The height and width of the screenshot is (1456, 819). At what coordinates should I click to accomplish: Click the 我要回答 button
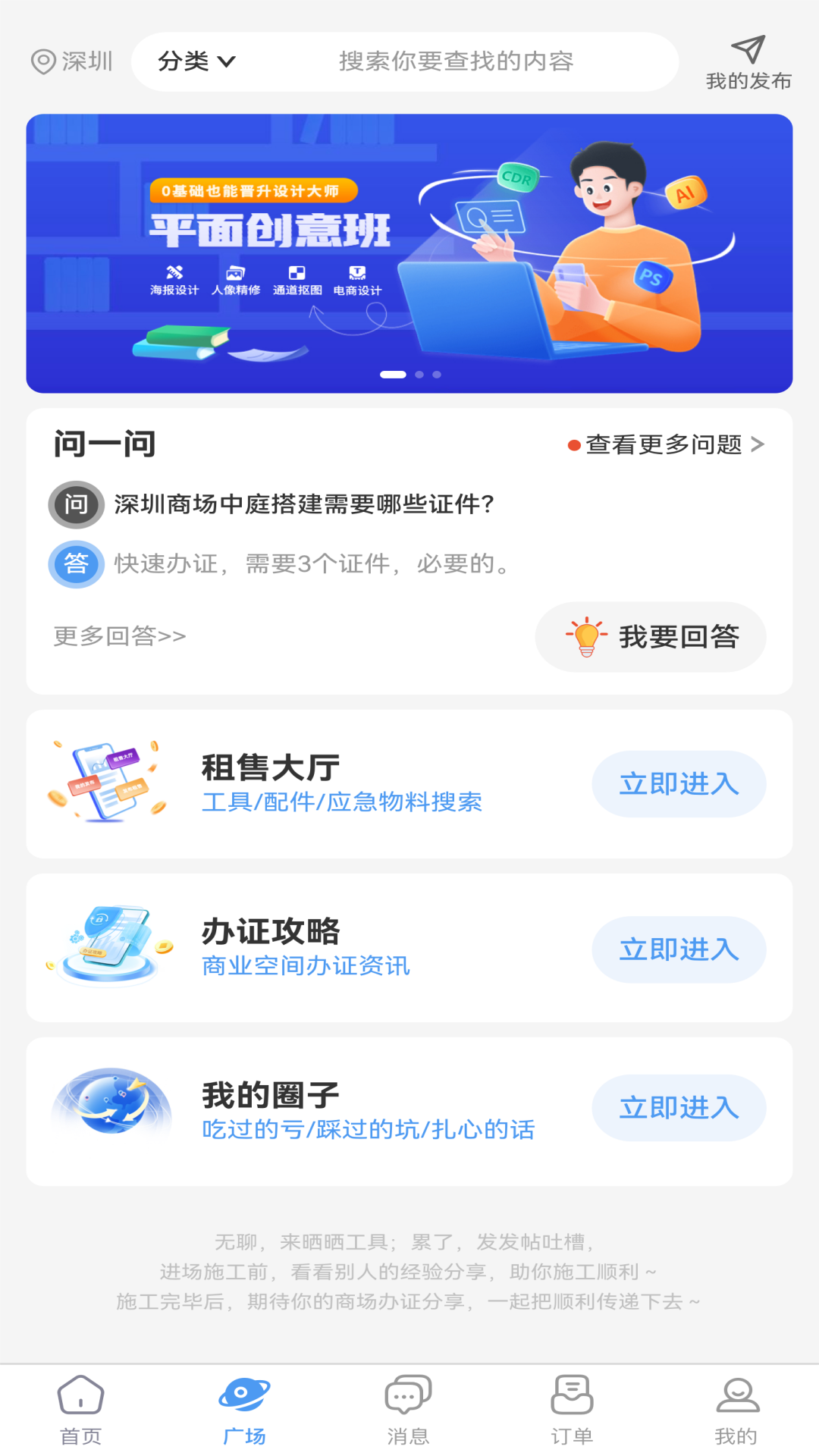tap(650, 638)
